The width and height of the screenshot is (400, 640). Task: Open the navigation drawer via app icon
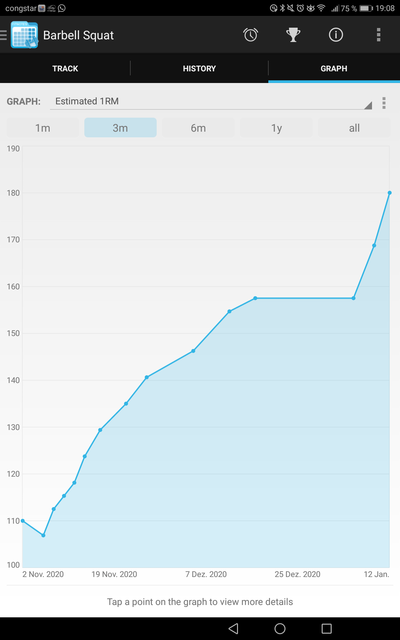(20, 35)
